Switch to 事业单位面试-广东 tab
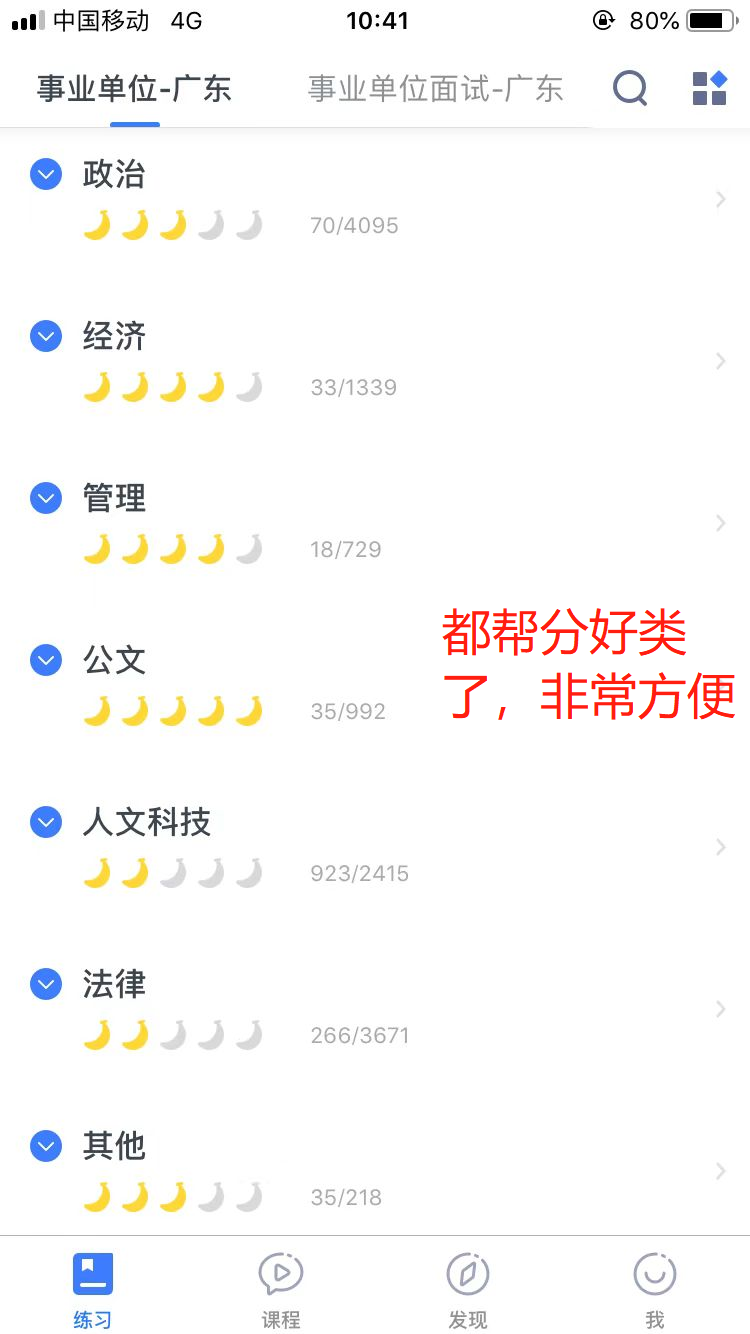 click(435, 88)
